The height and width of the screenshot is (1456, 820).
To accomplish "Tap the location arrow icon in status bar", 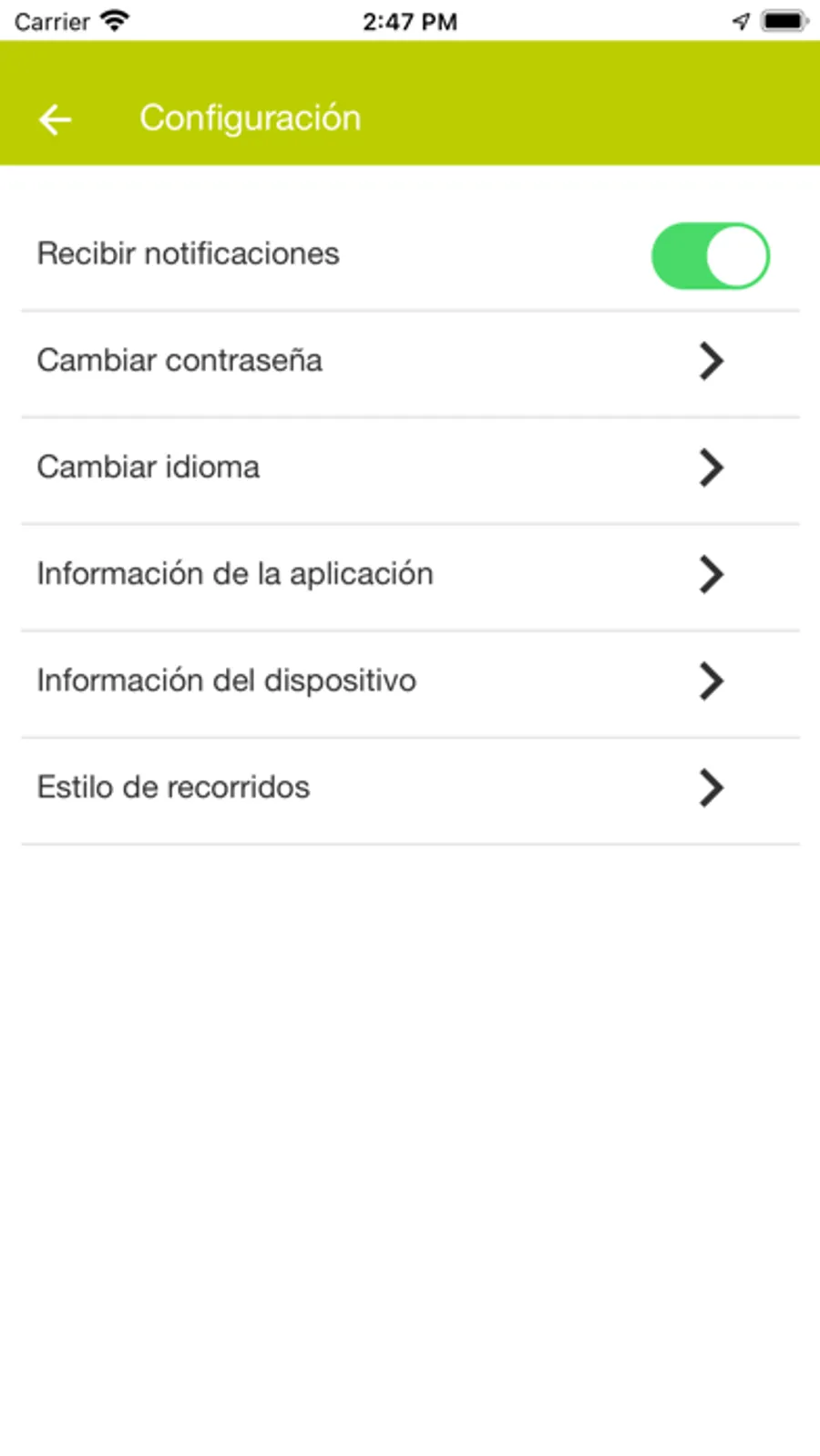I will tap(740, 20).
